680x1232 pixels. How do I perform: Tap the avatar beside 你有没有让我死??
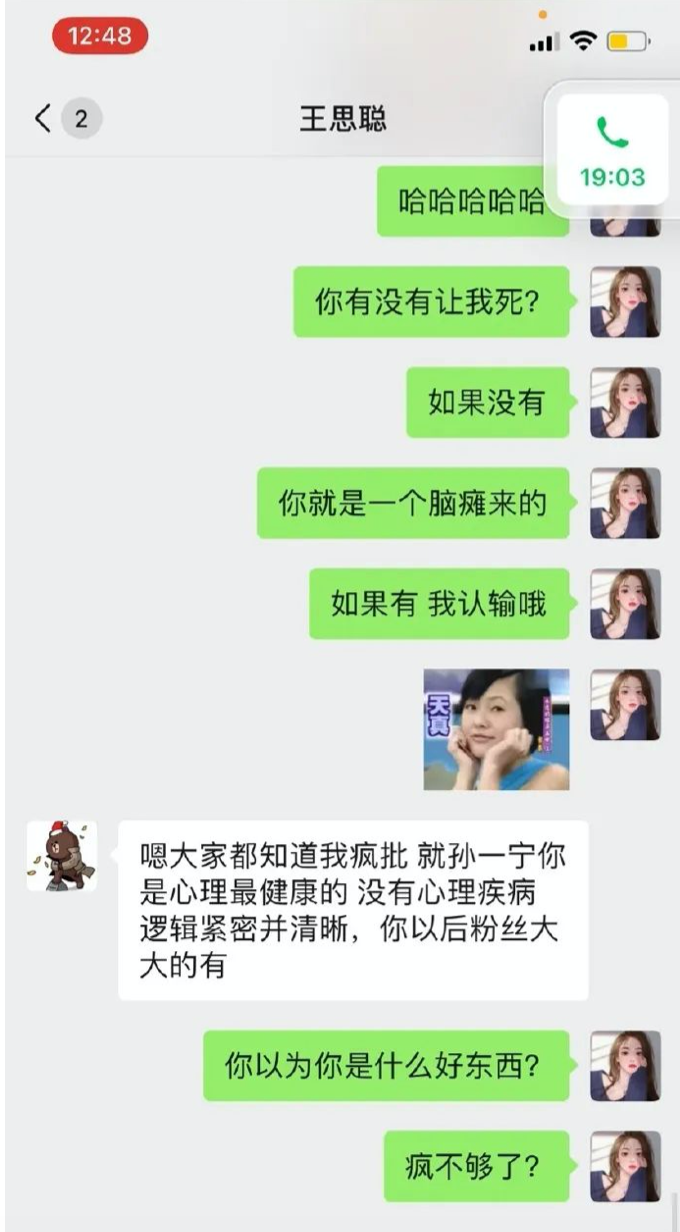[x=625, y=302]
